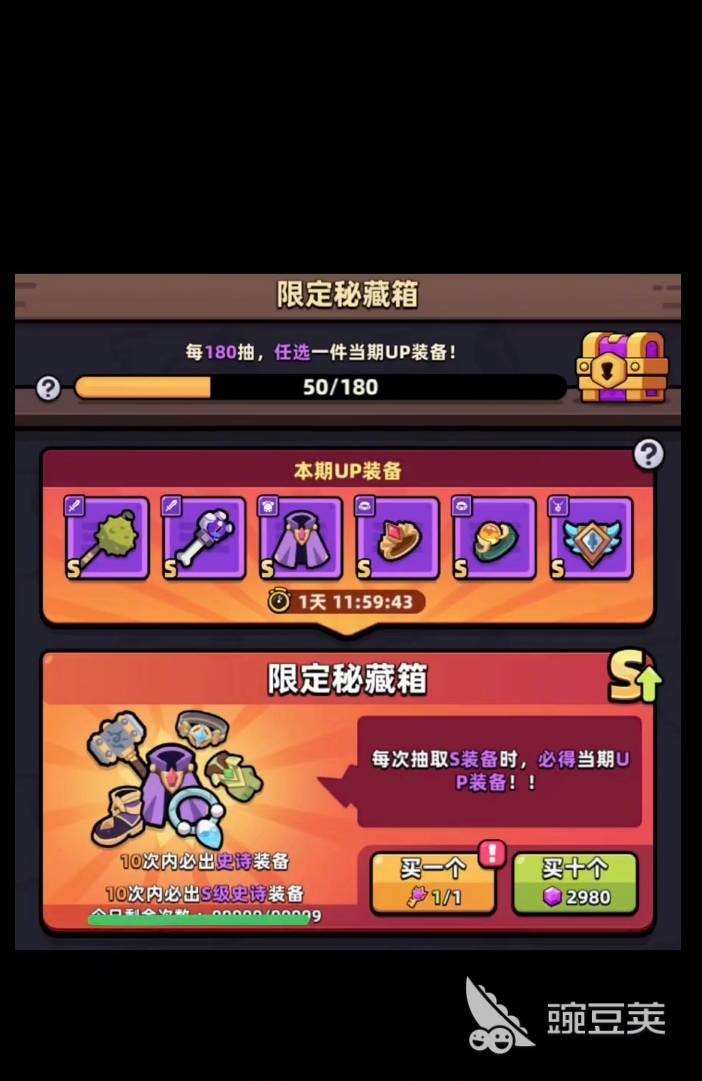View the purple cloak UP equipment
This screenshot has width=702, height=1081.
301,538
